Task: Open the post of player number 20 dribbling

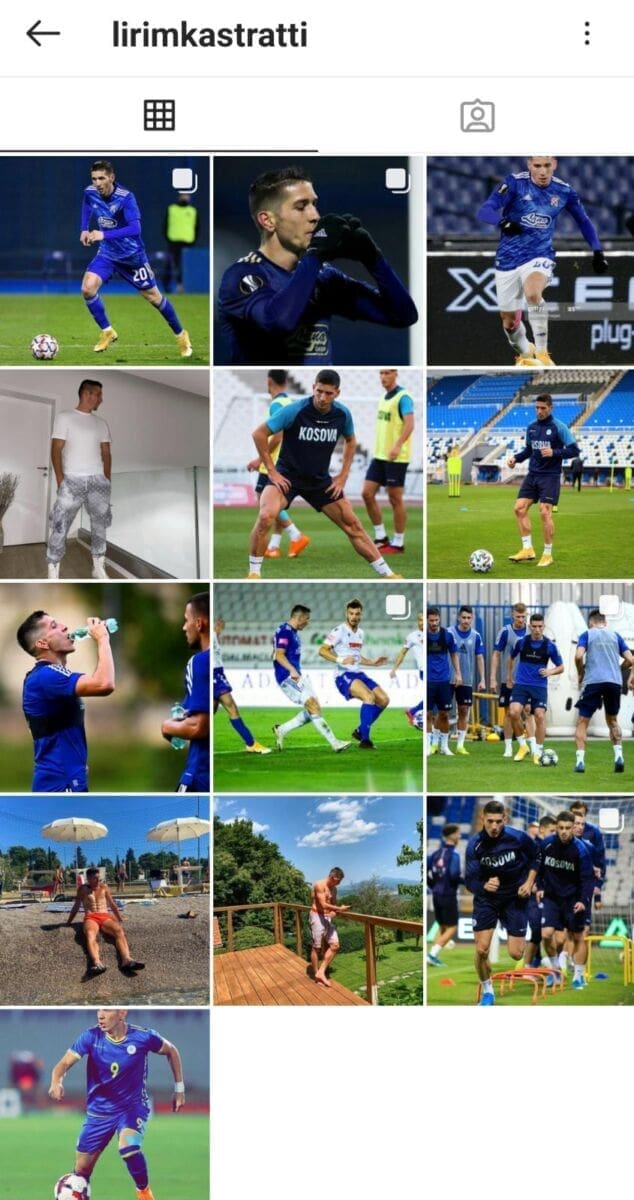Action: point(105,260)
